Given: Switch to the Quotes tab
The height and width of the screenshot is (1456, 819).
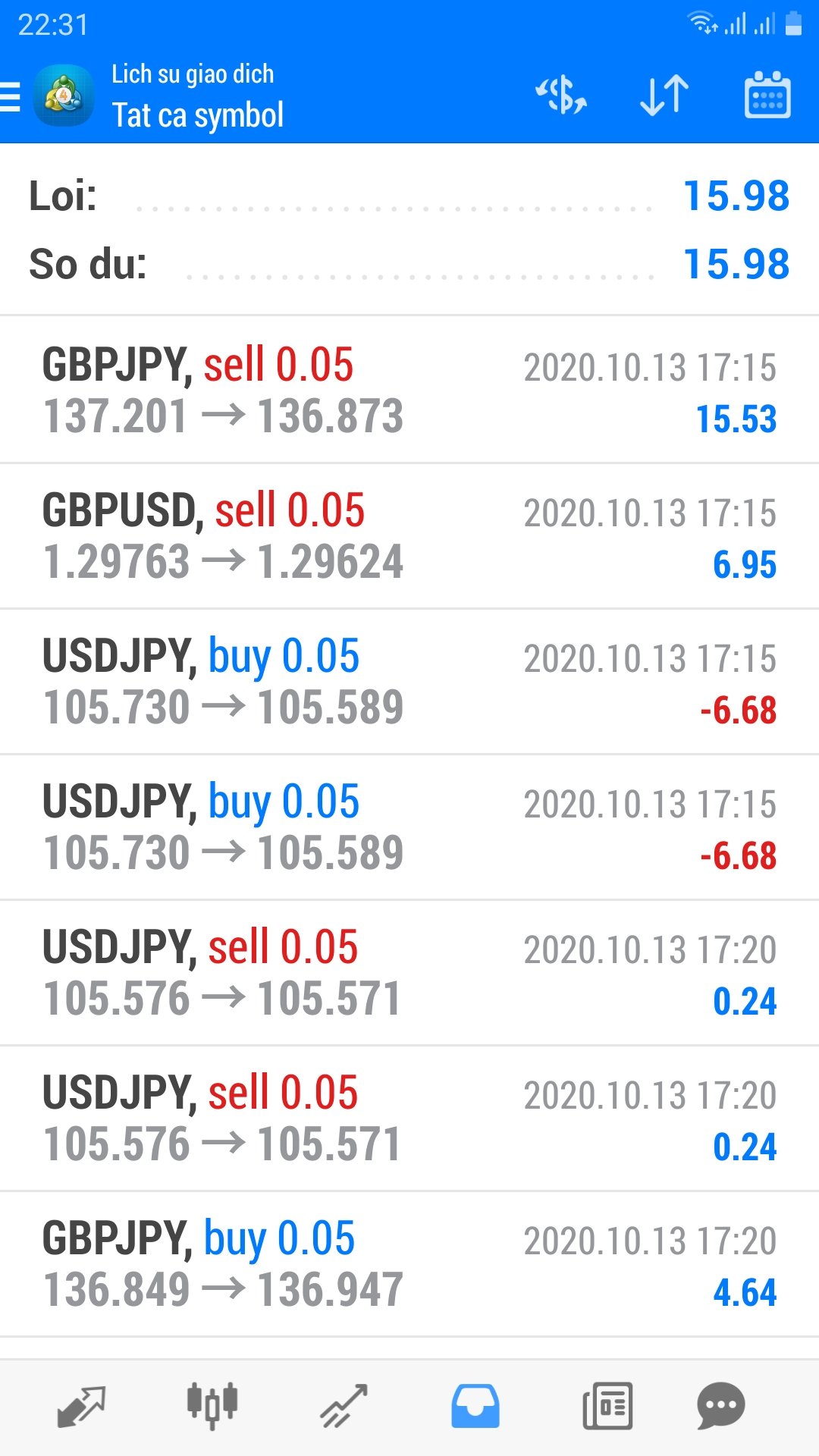Looking at the screenshot, I should click(81, 1406).
